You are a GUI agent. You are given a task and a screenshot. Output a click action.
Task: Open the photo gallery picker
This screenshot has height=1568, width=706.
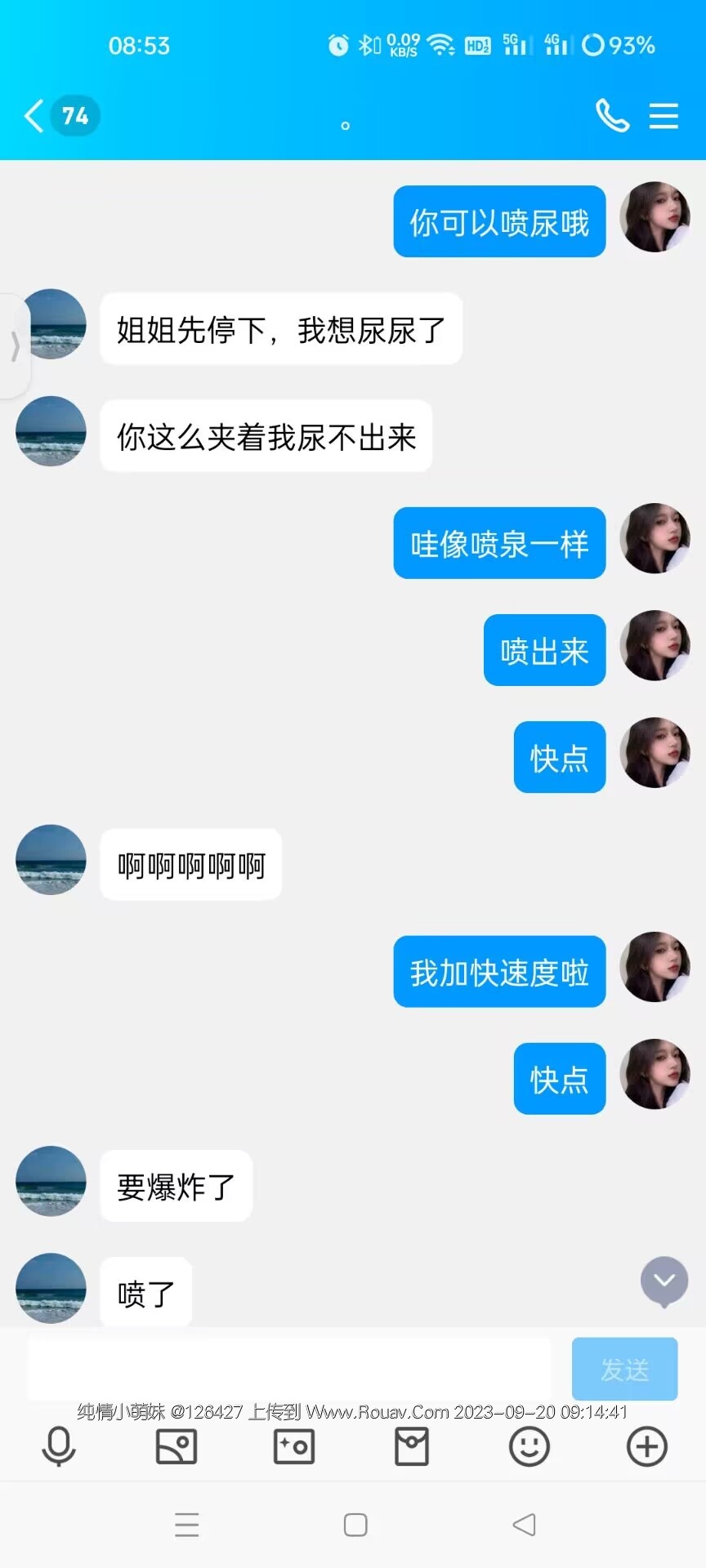176,1447
